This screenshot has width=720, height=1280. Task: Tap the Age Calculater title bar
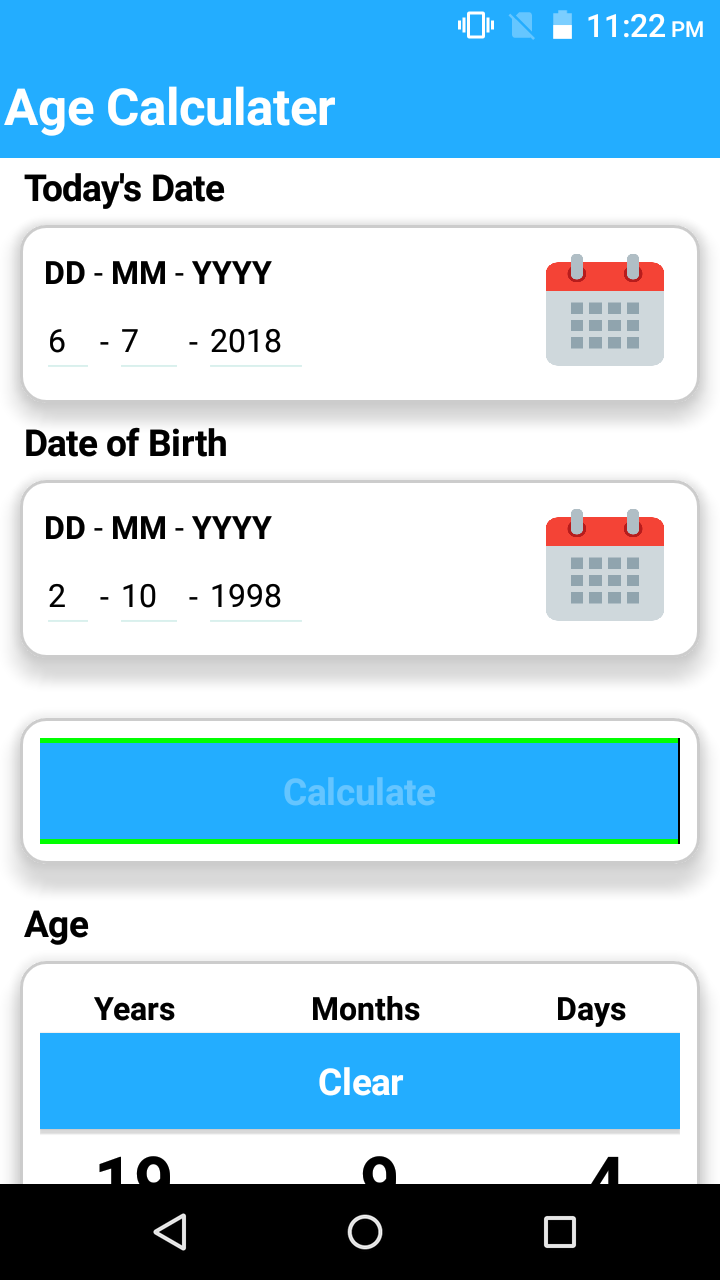click(x=168, y=107)
